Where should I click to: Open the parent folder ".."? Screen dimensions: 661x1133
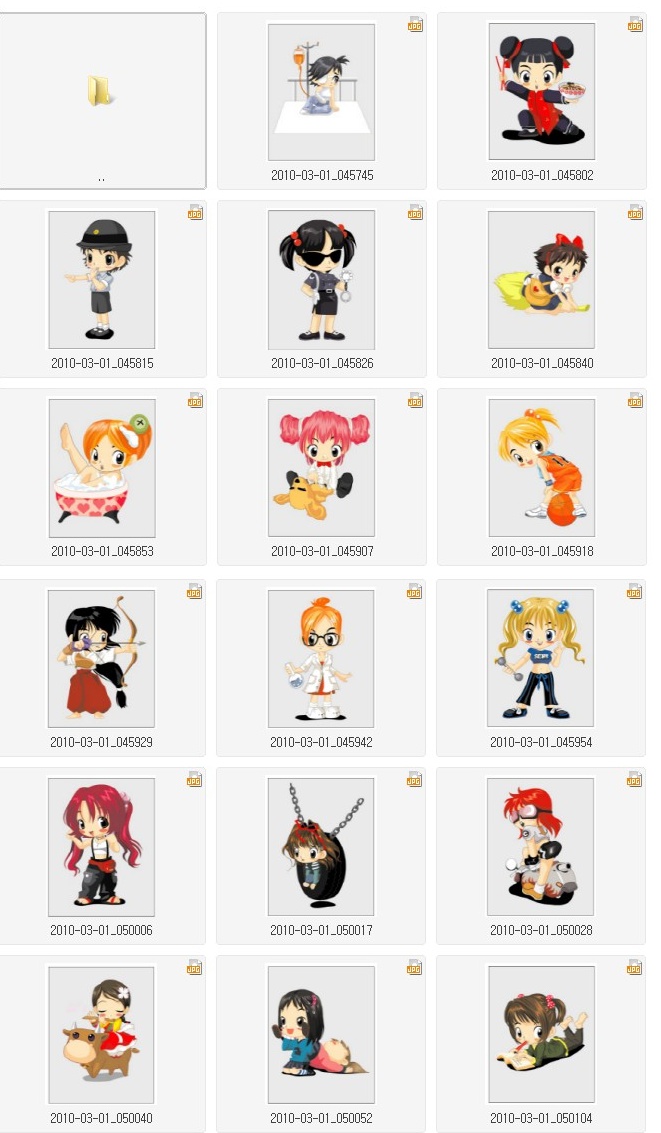(x=101, y=92)
